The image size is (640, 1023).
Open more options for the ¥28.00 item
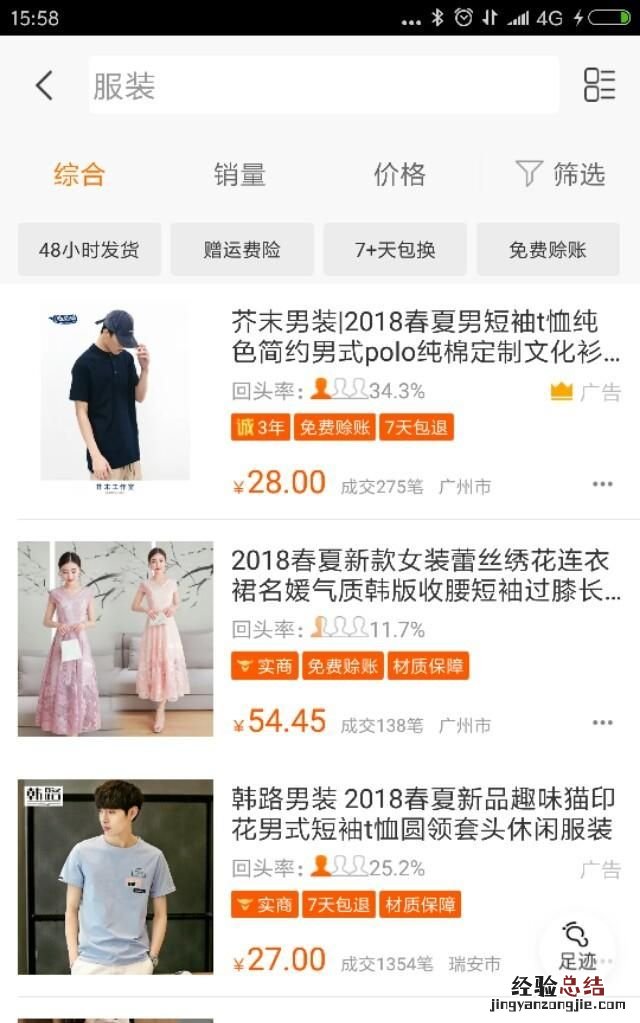602,485
